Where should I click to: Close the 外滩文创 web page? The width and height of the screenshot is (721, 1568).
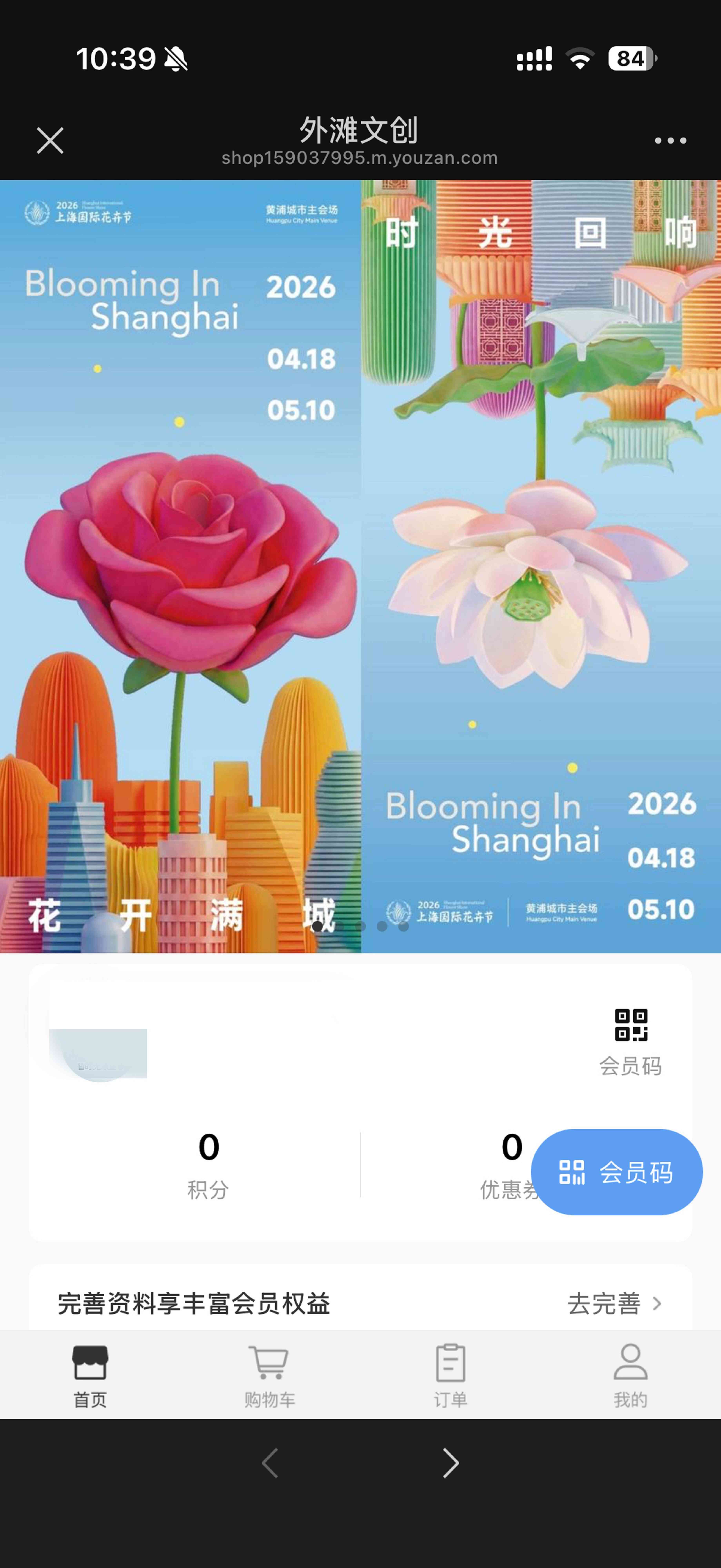coord(50,141)
